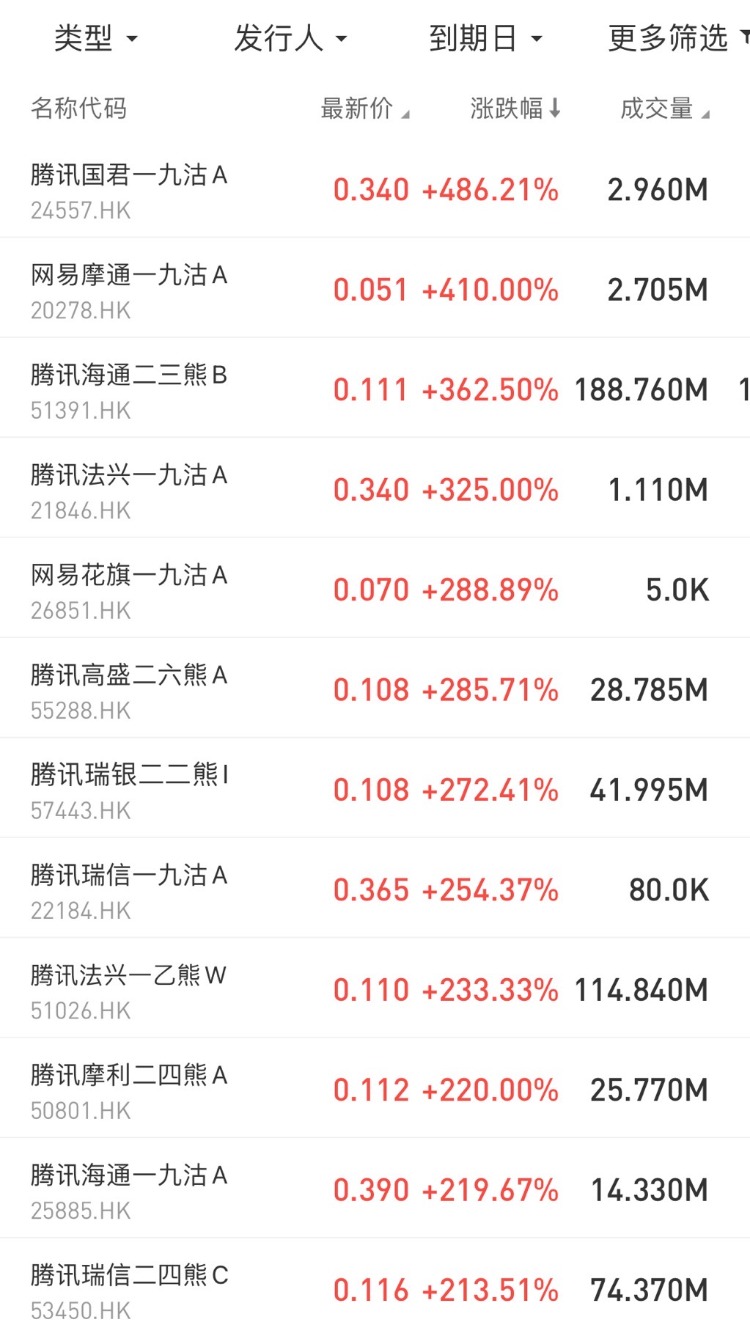This screenshot has height=1336, width=750.
Task: Open the 到期日 filter dropdown
Action: click(x=485, y=39)
